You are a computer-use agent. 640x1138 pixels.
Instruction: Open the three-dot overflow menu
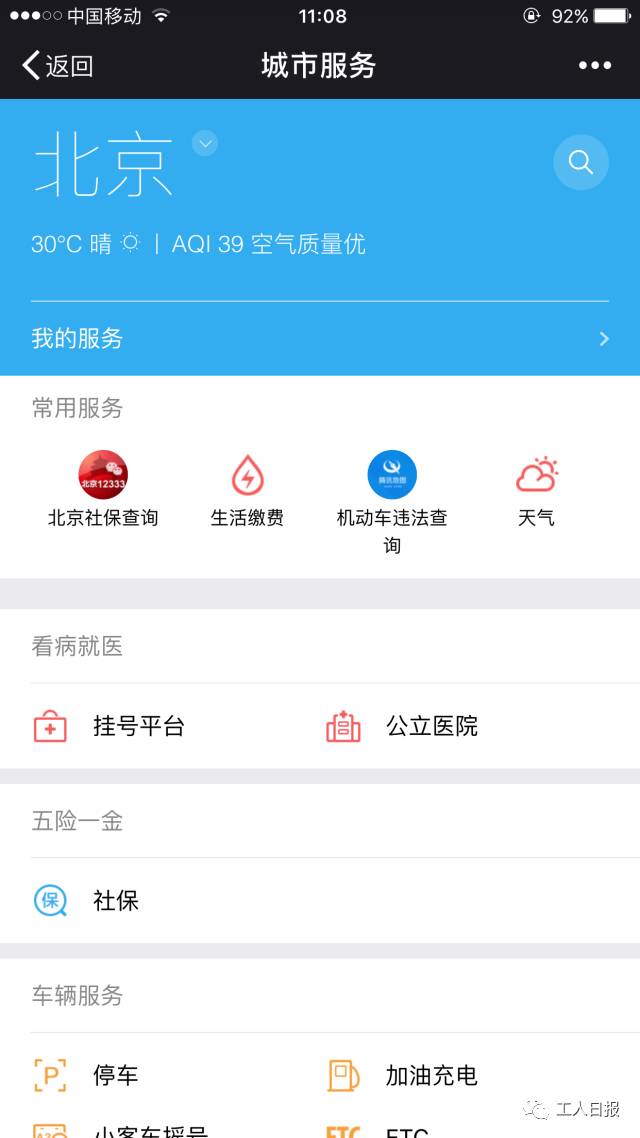click(x=594, y=66)
